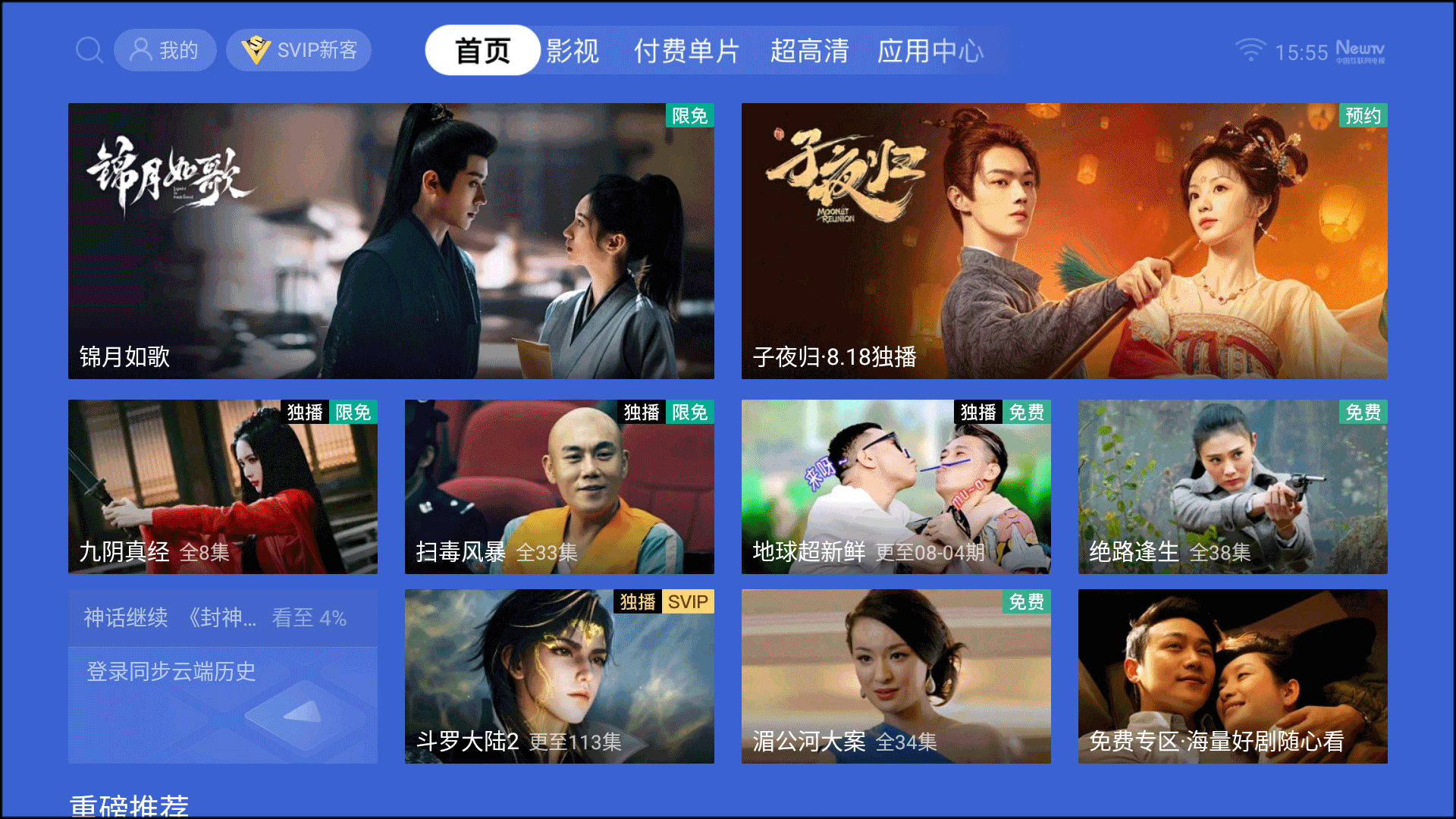This screenshot has height=819, width=1456.
Task: Open the 地球超新鲜 card
Action: (896, 487)
